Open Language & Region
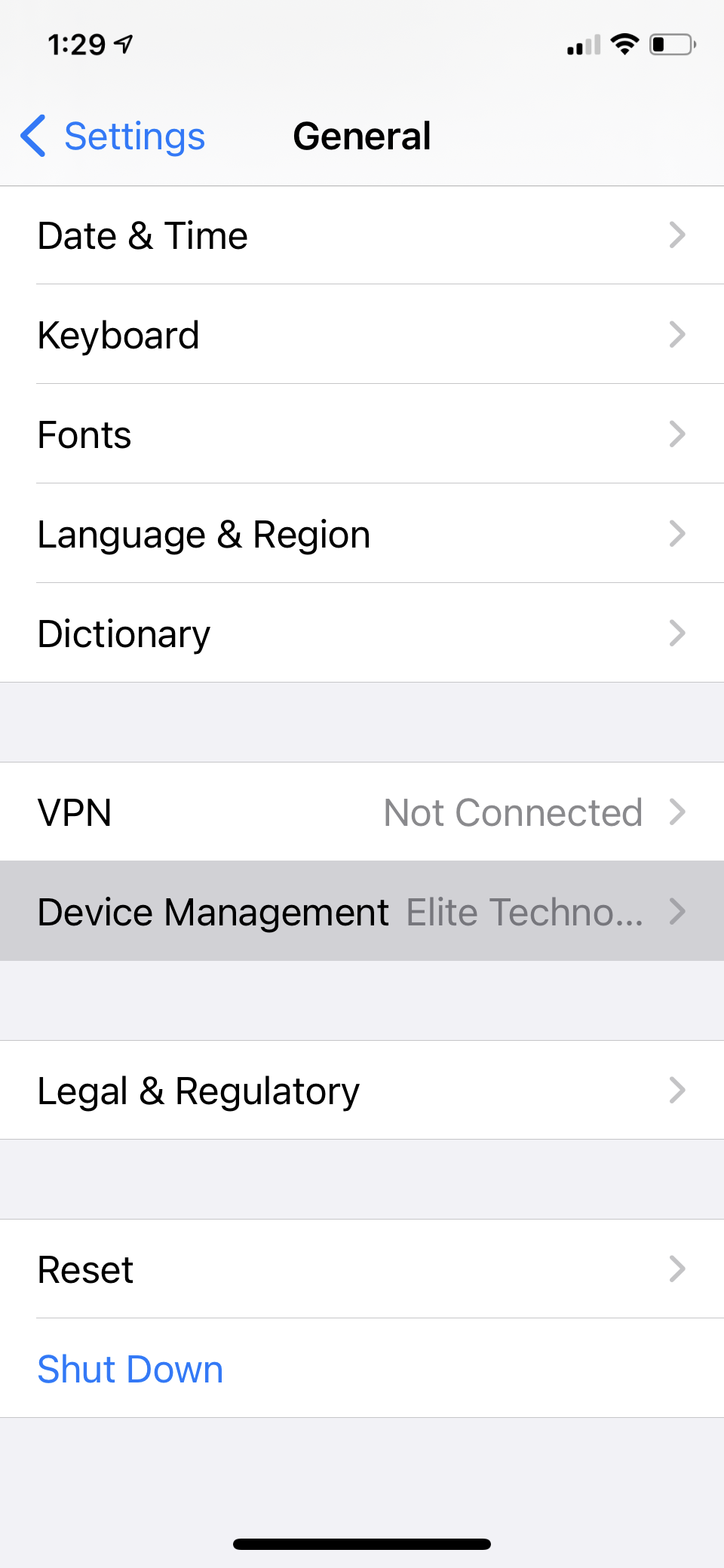 pyautogui.click(x=362, y=534)
